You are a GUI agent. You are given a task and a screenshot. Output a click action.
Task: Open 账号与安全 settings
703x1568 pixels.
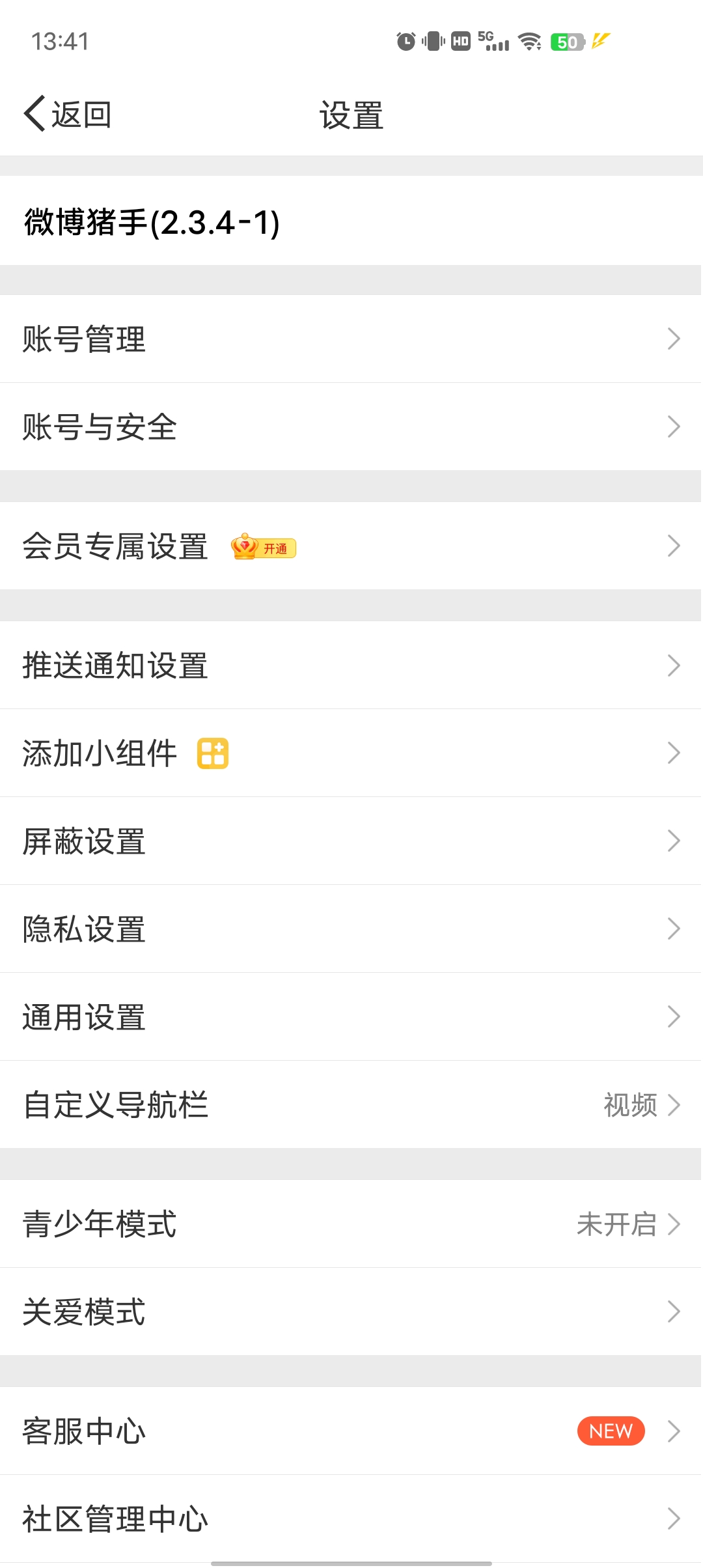pyautogui.click(x=351, y=427)
